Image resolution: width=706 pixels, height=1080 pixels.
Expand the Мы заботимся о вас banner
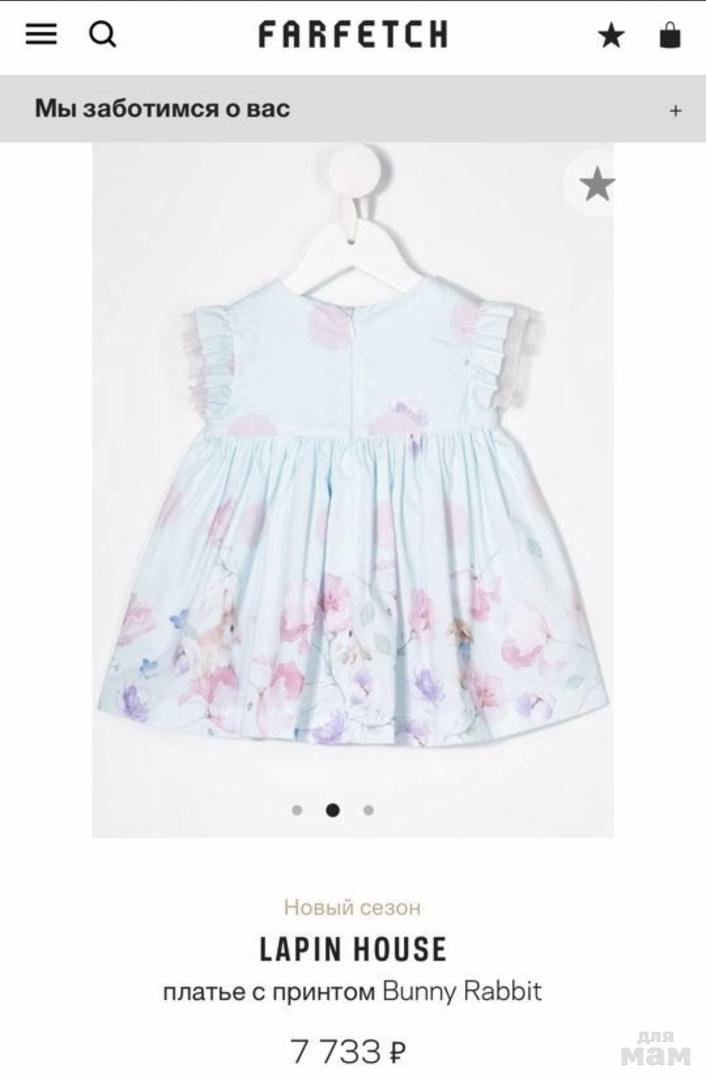tap(675, 110)
